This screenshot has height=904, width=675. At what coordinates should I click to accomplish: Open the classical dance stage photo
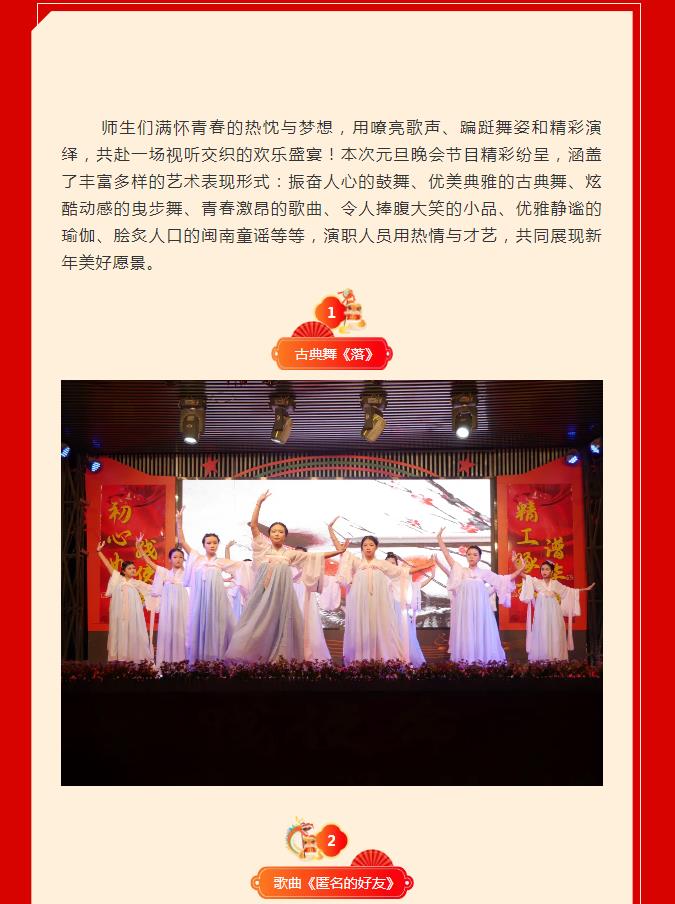(331, 582)
